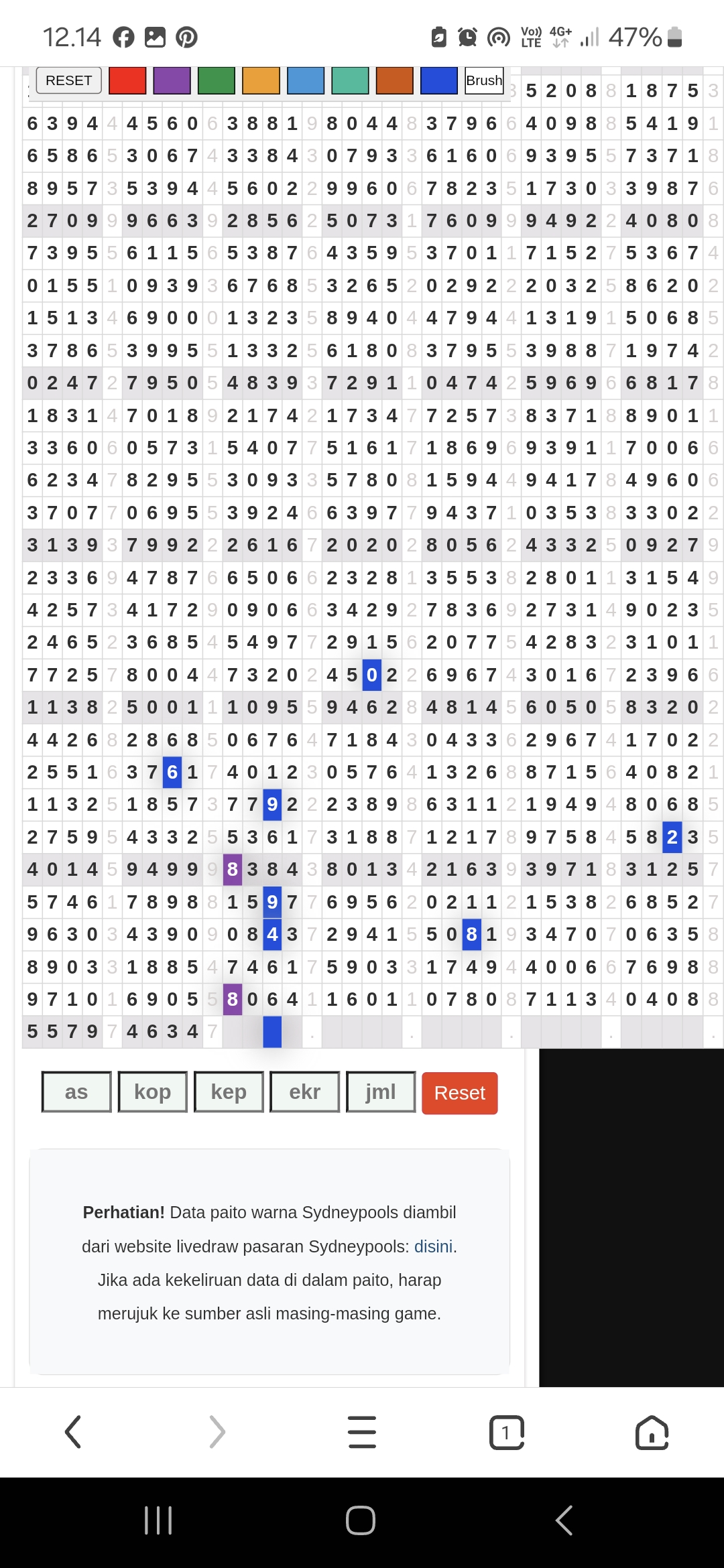Pick the dark green color swatch
This screenshot has width=724, height=1568.
click(217, 80)
